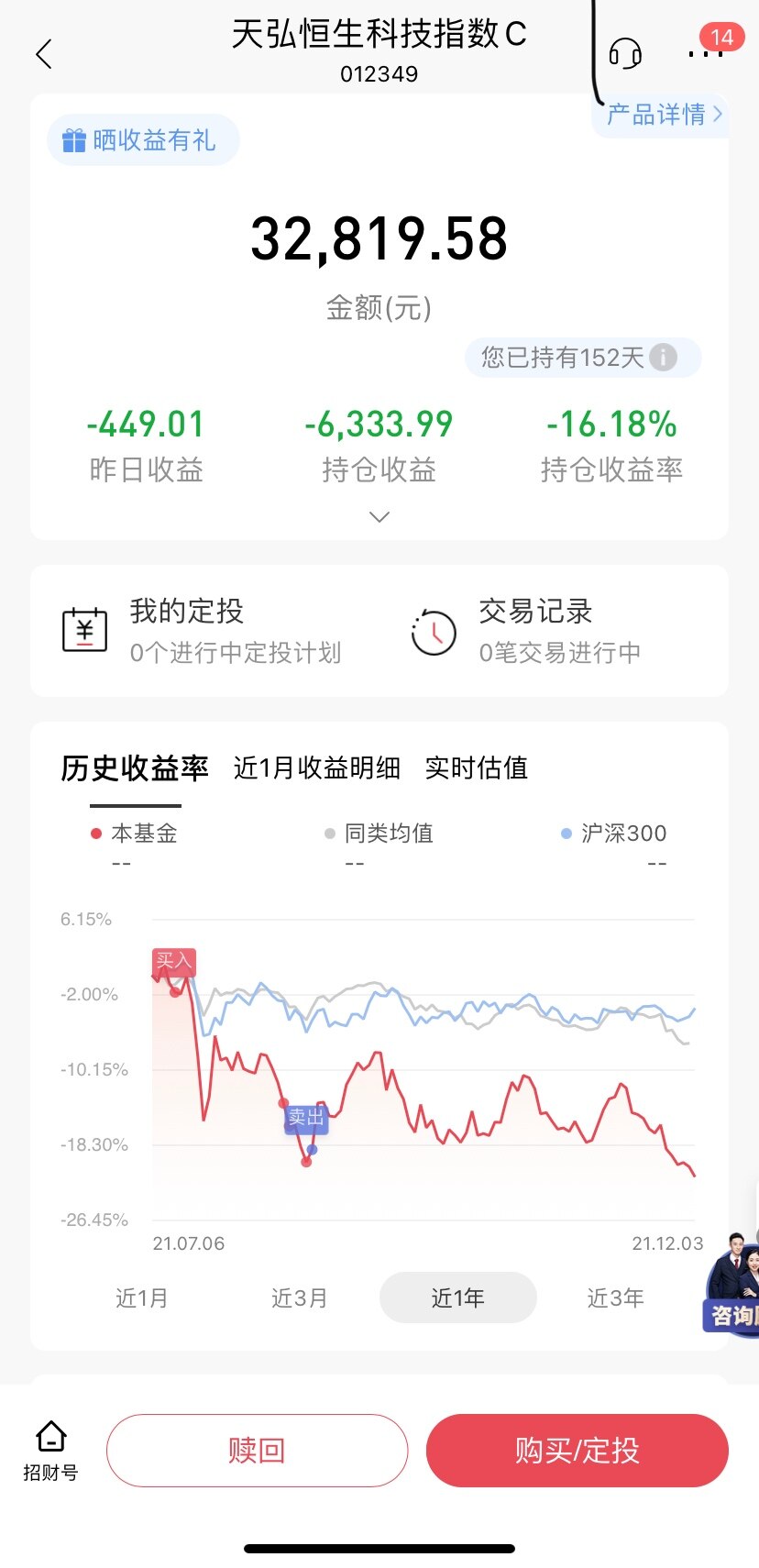Select the 近1月 chart range
Screen dimensions: 759x1568
142,1297
